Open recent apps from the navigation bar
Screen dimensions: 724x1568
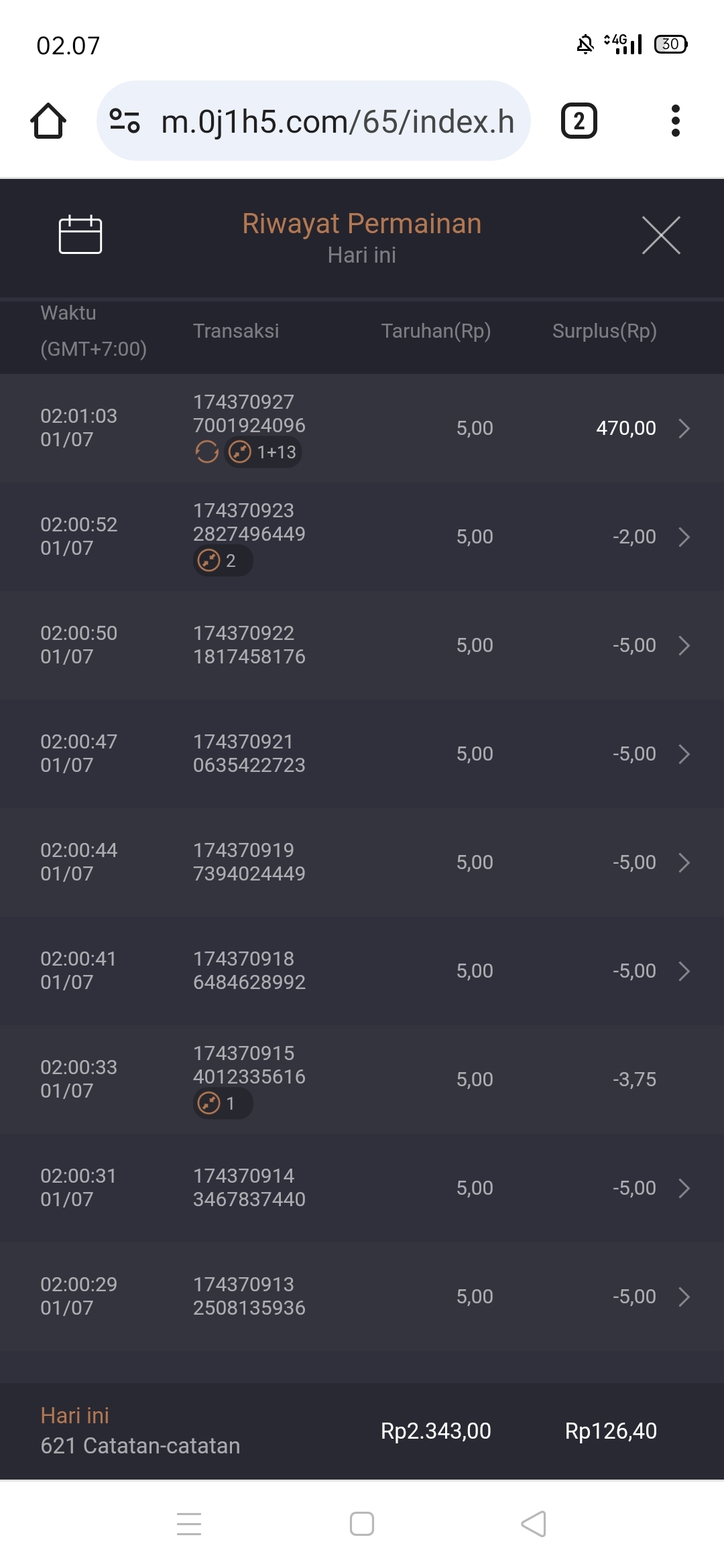pos(189,1523)
